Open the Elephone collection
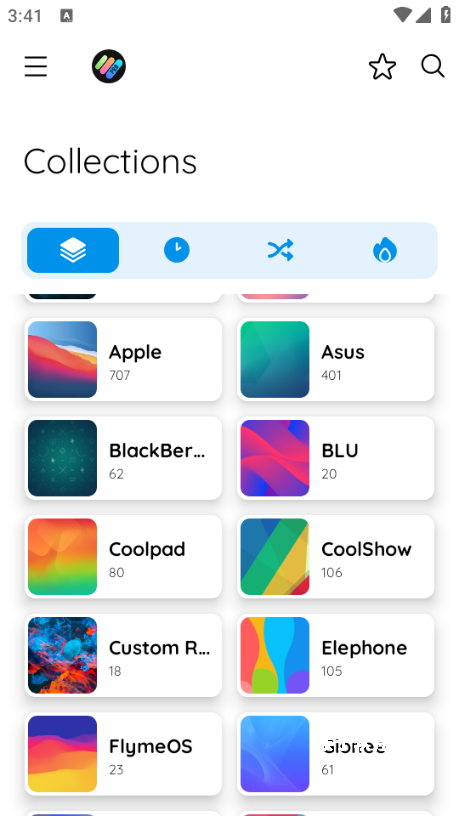This screenshot has height=816, width=459. pos(336,655)
